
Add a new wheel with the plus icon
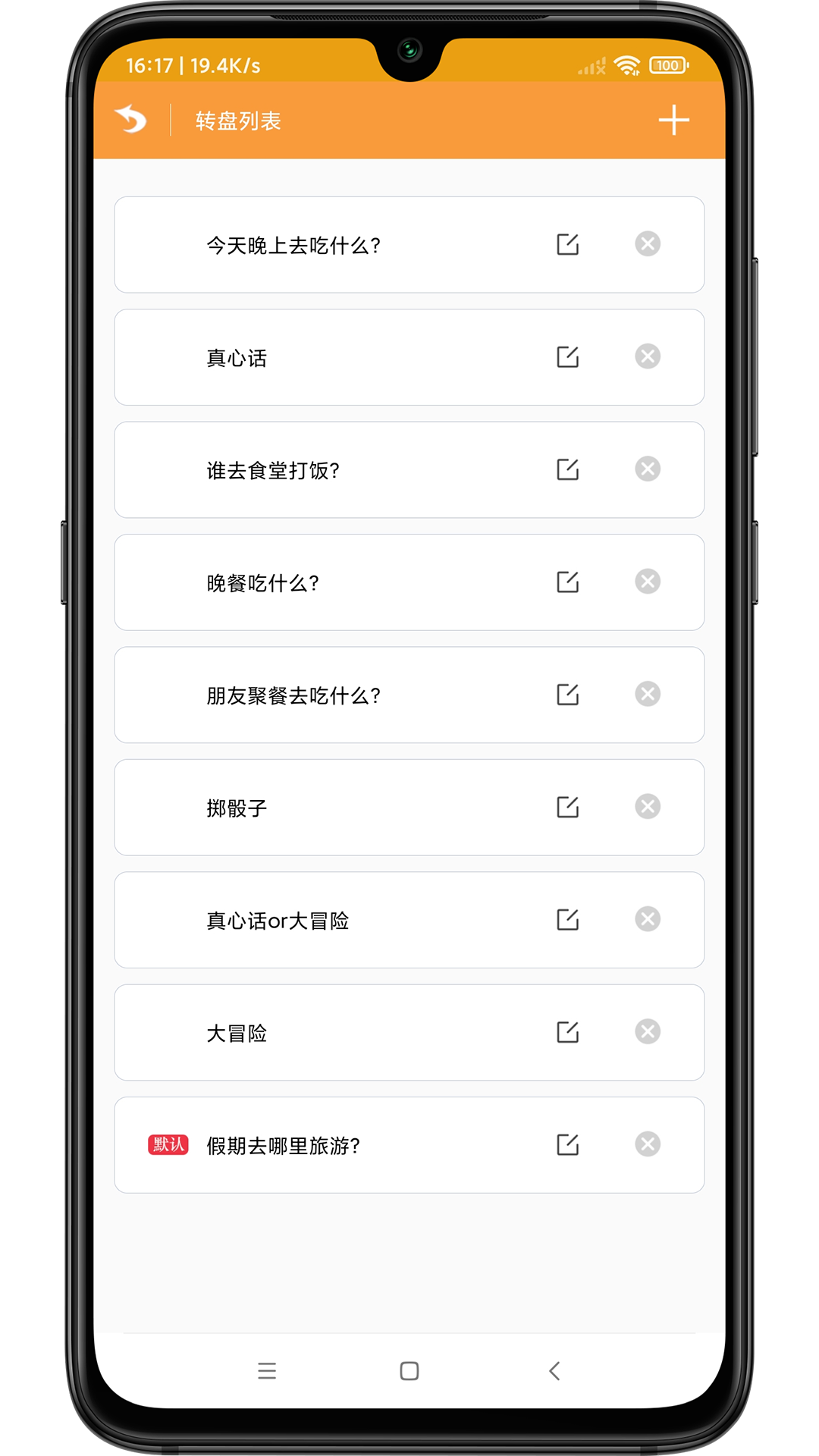673,121
